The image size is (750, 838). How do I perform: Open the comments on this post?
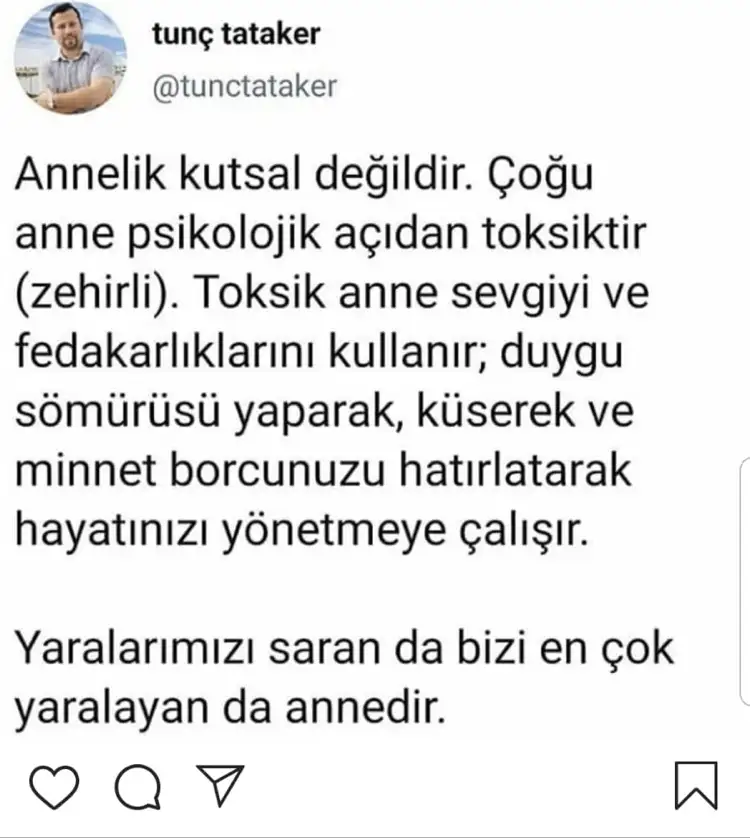point(132,786)
